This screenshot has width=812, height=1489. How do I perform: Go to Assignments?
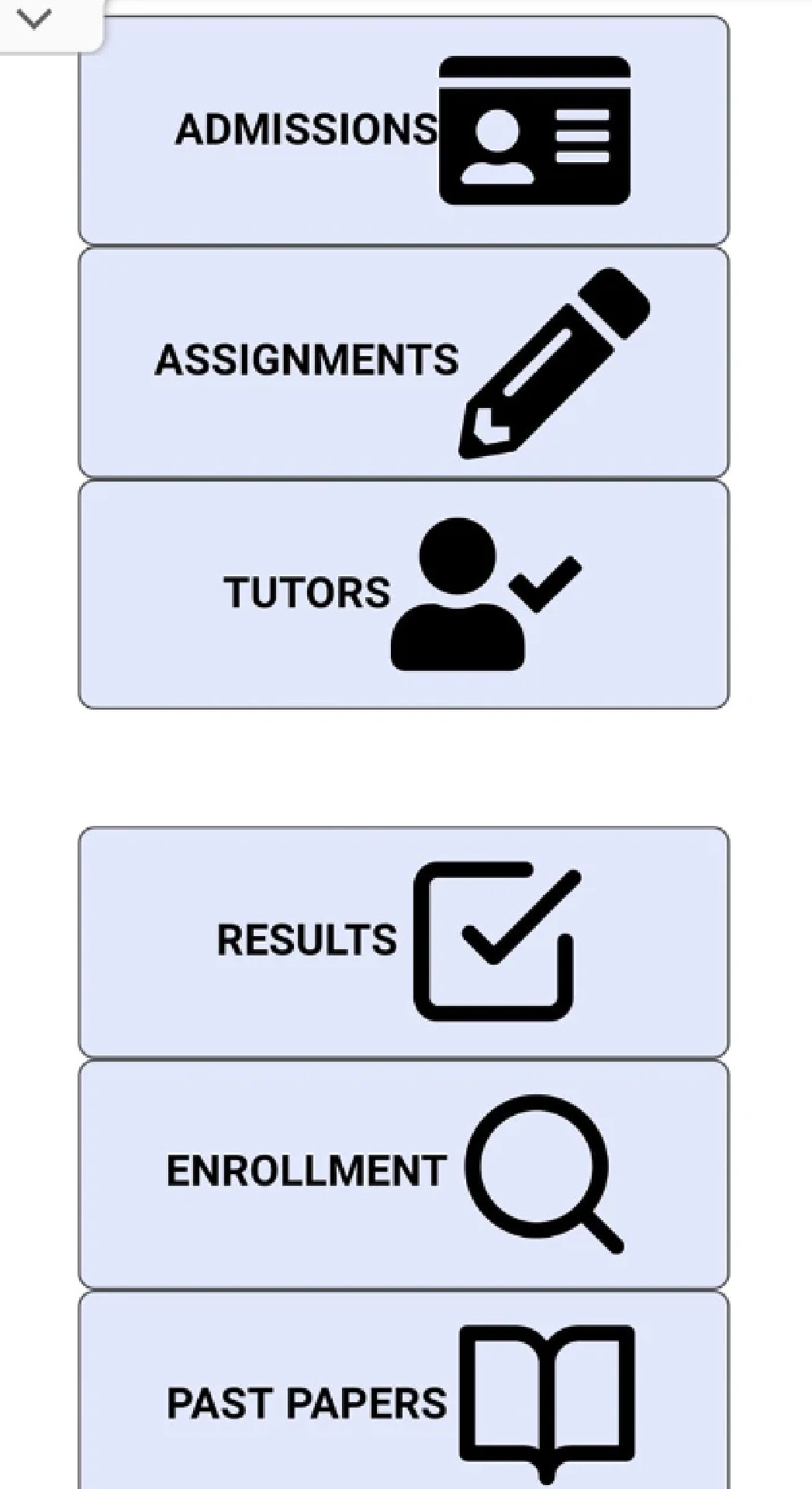[x=403, y=361]
